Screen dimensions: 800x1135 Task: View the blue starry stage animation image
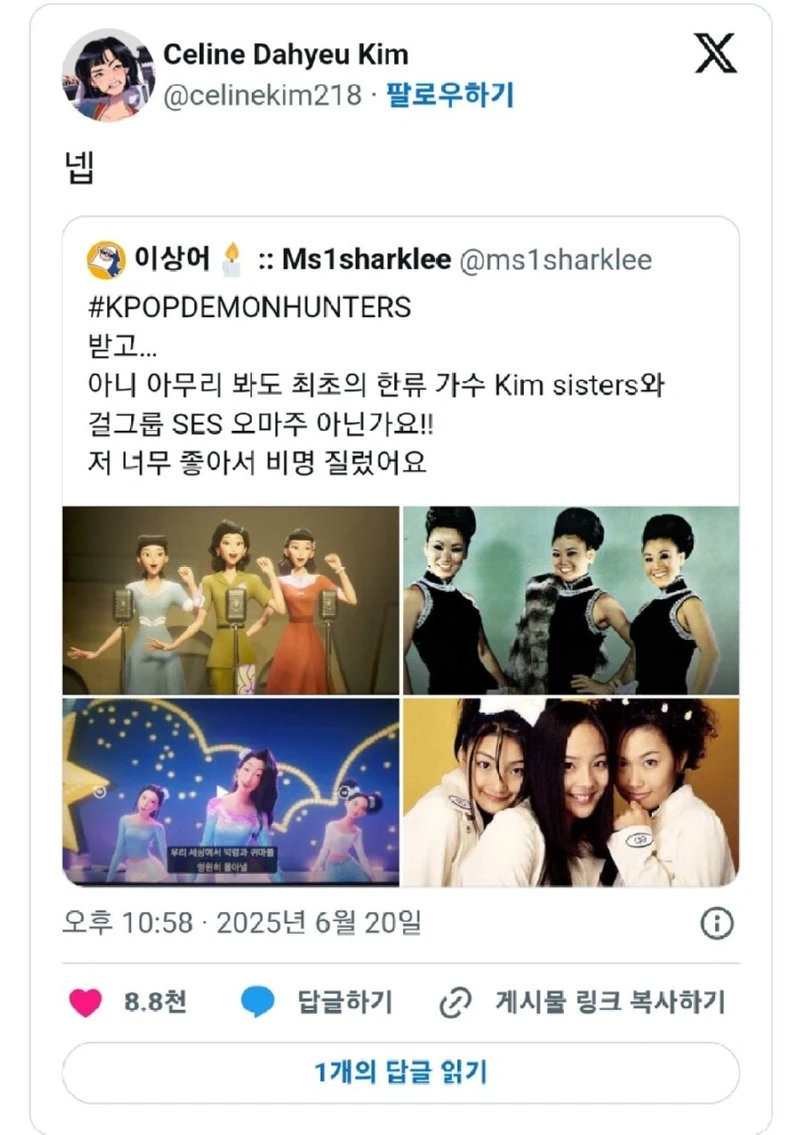[231, 792]
